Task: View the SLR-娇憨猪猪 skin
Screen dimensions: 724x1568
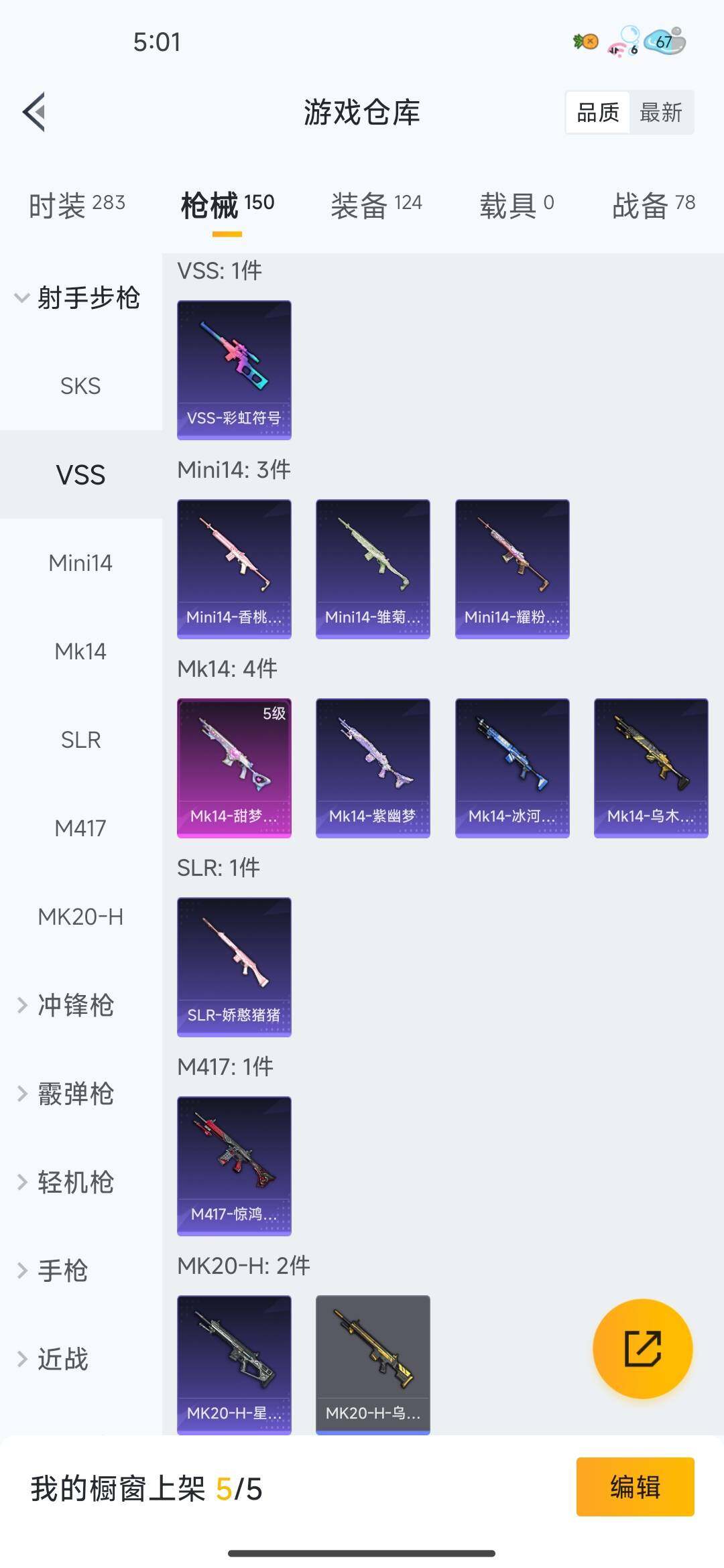Action: coord(234,967)
